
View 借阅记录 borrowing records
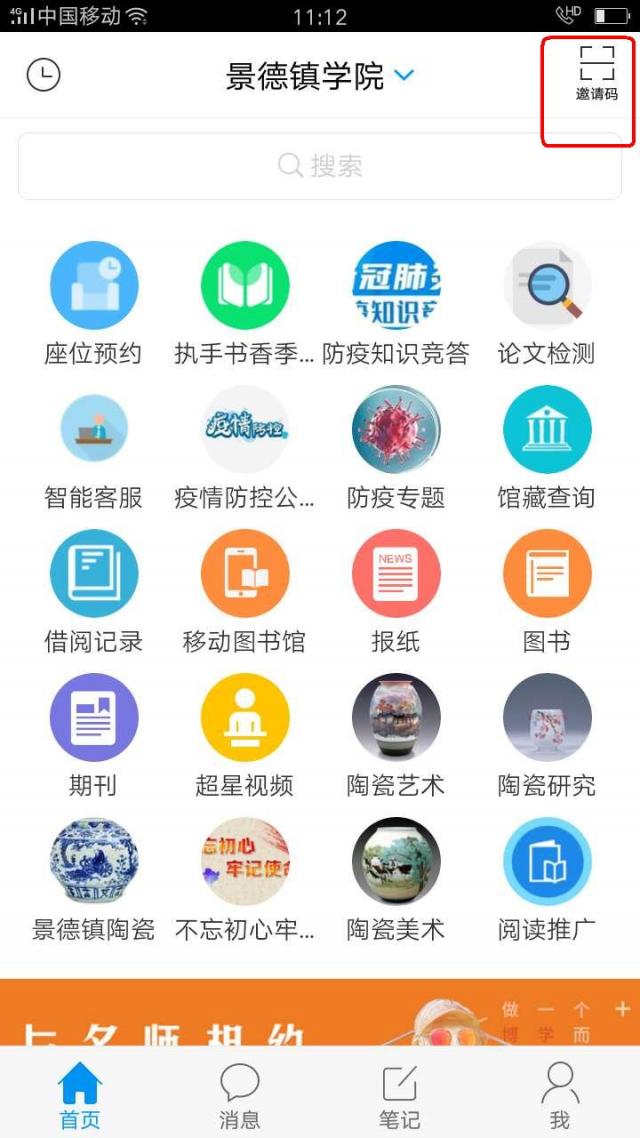94,574
